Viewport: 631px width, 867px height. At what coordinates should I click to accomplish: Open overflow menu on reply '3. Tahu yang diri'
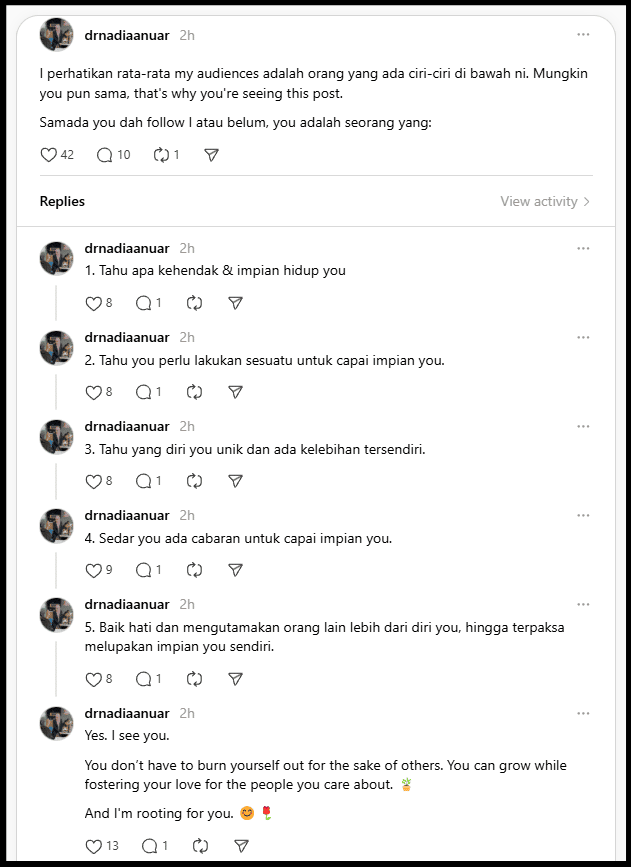point(583,426)
